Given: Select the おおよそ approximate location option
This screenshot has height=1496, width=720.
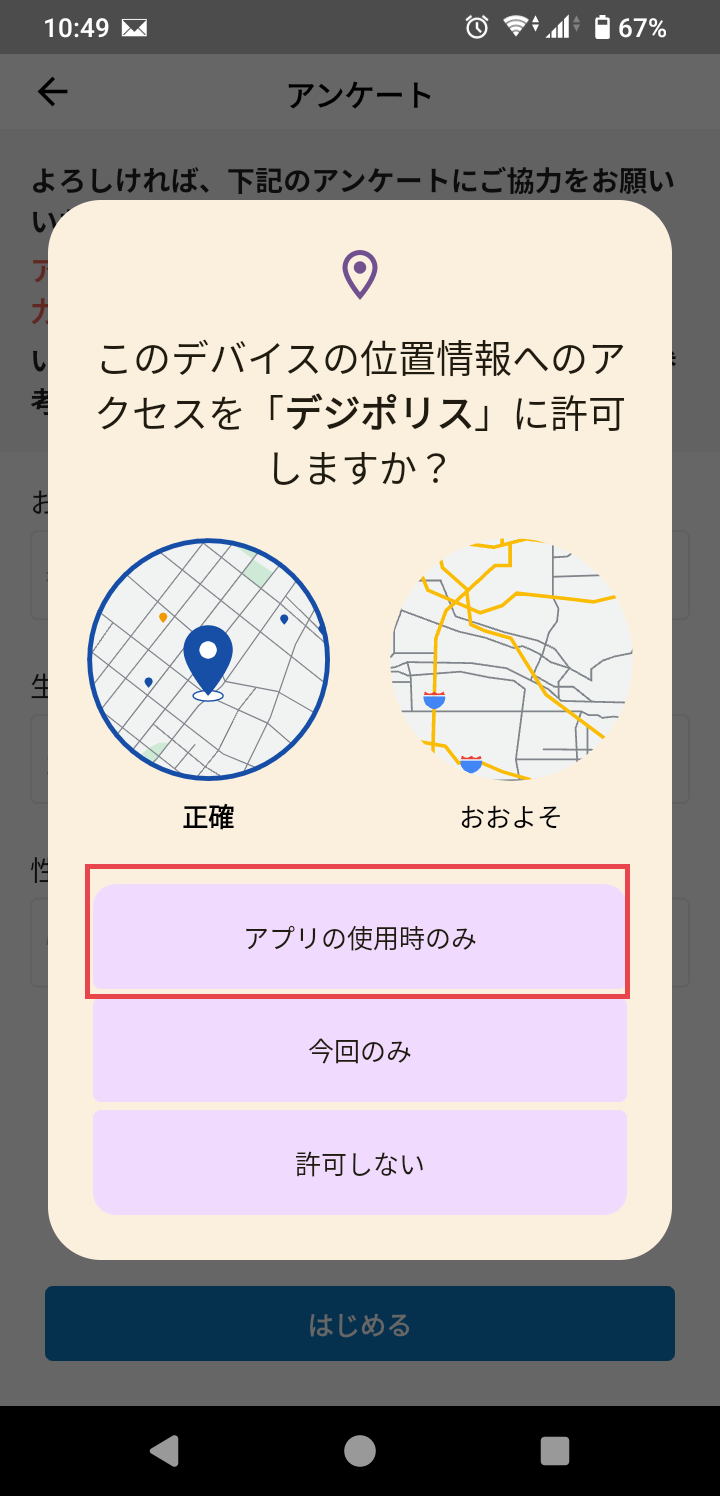Looking at the screenshot, I should (512, 660).
